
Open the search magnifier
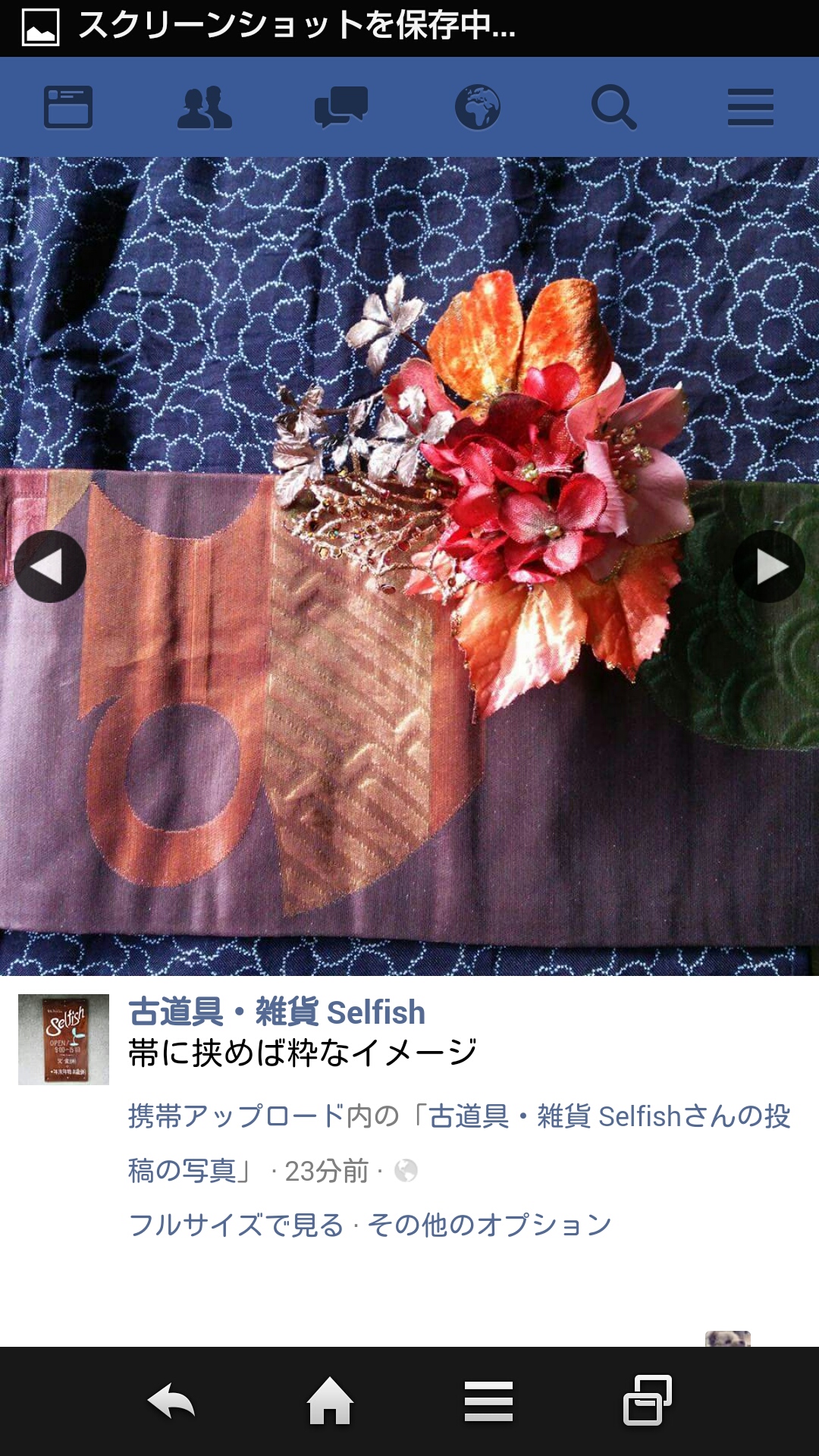tap(613, 107)
